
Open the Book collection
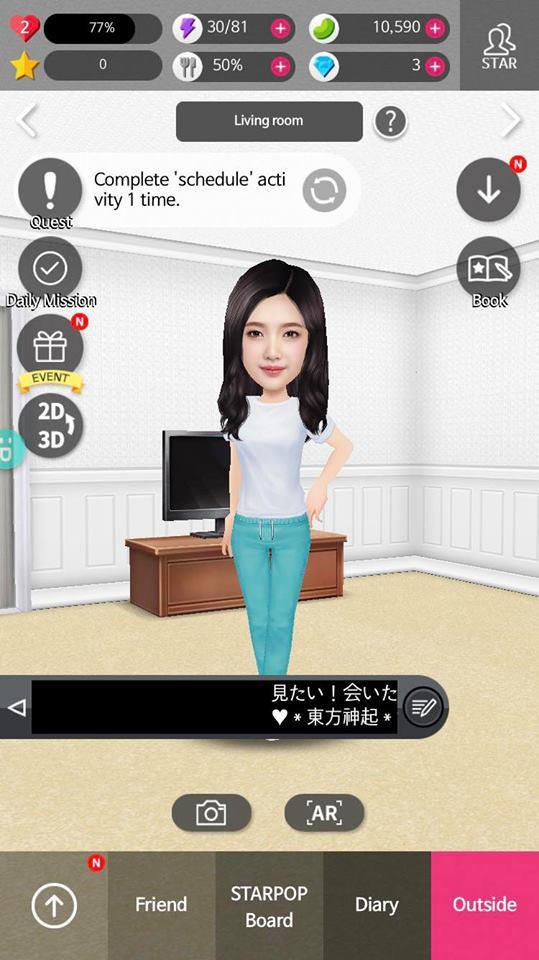pos(489,272)
